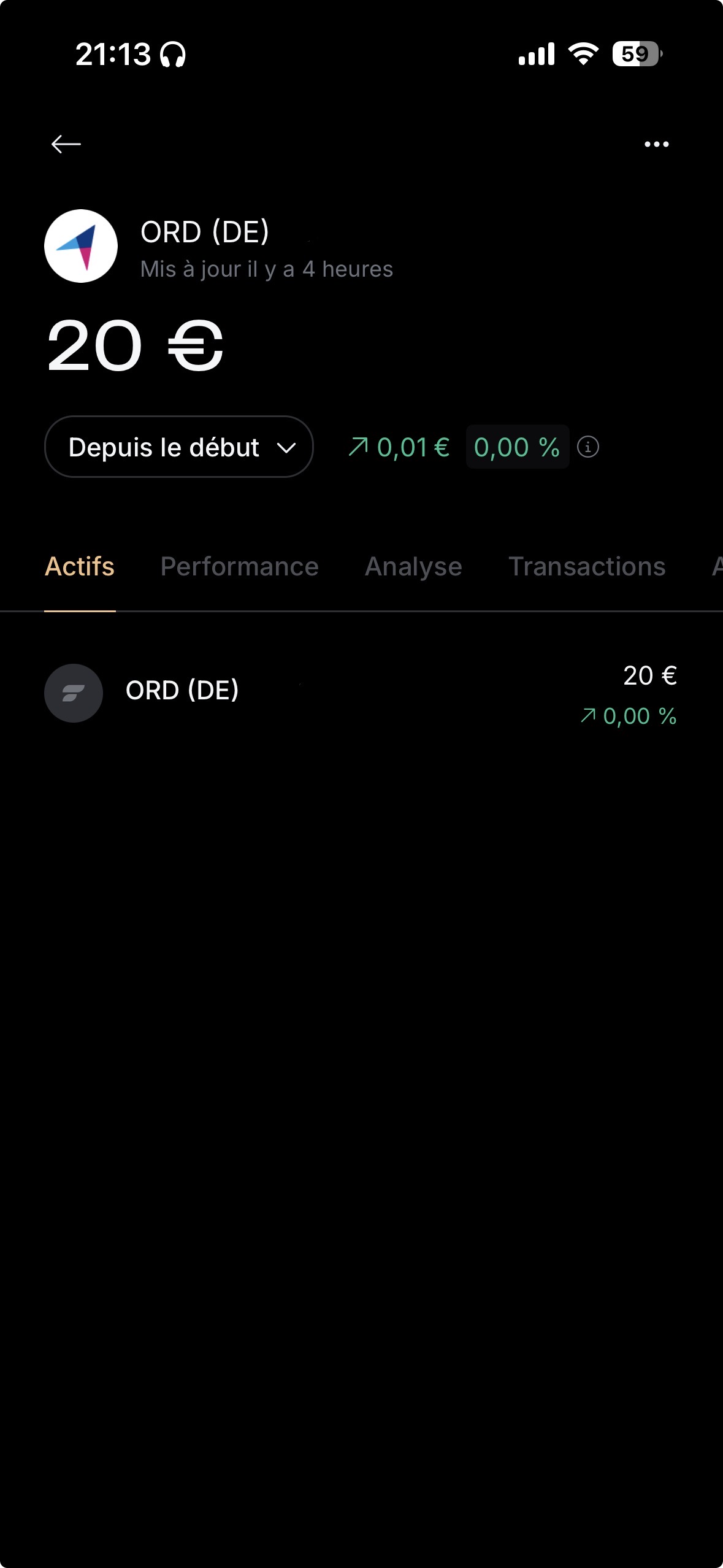Switch to the Performance tab
Screen dimensions: 723x1568
coord(239,567)
